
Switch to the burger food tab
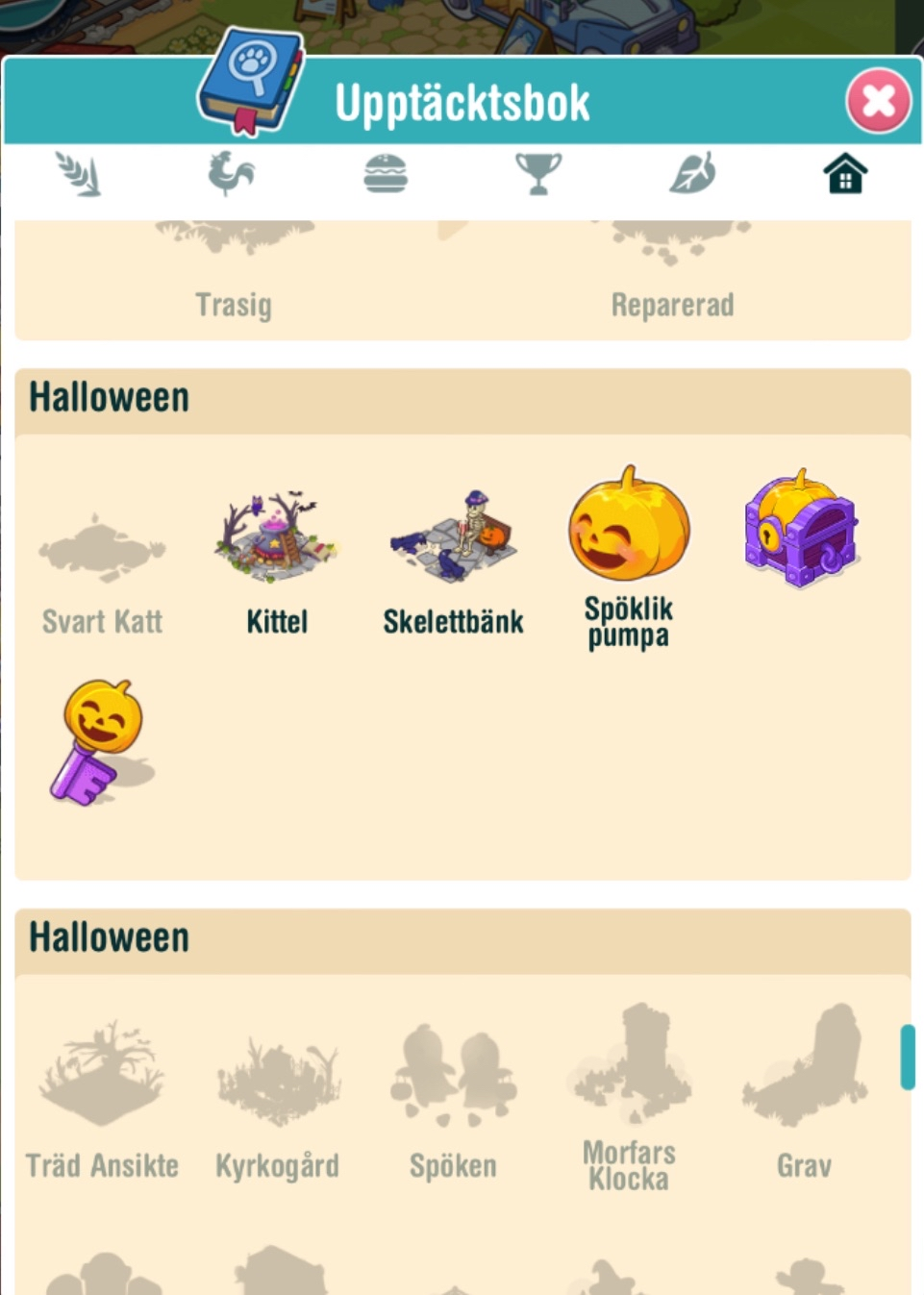pos(386,174)
